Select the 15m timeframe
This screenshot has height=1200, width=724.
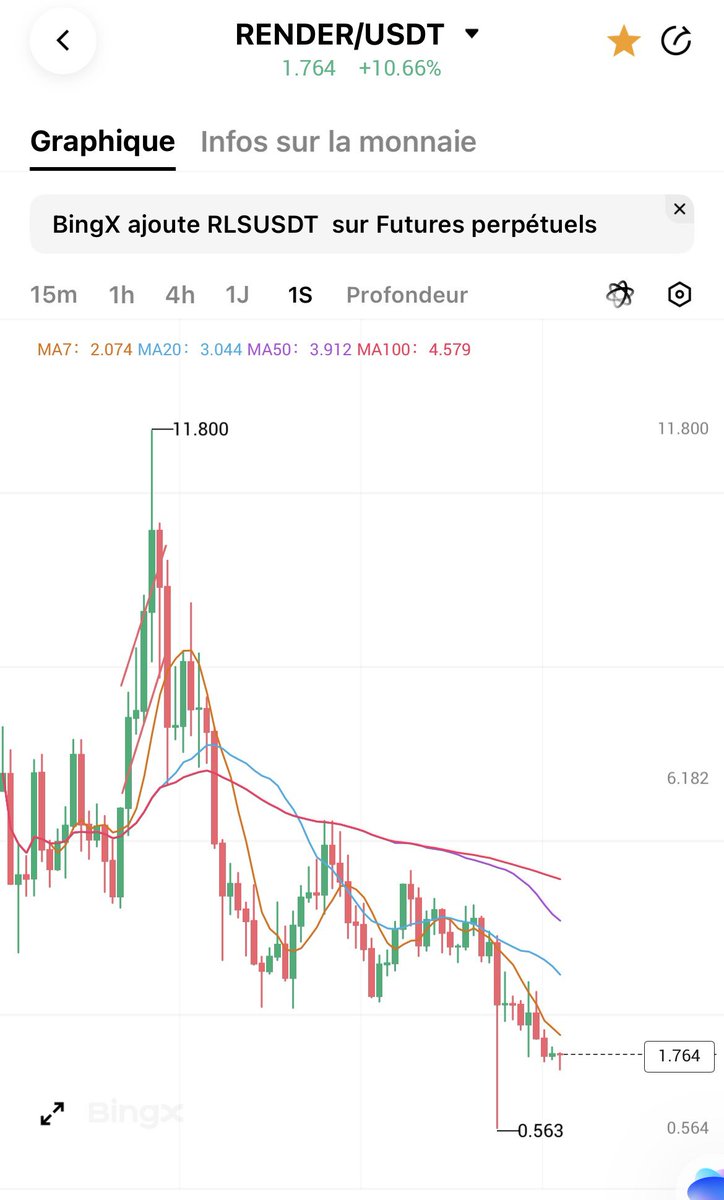(x=53, y=295)
